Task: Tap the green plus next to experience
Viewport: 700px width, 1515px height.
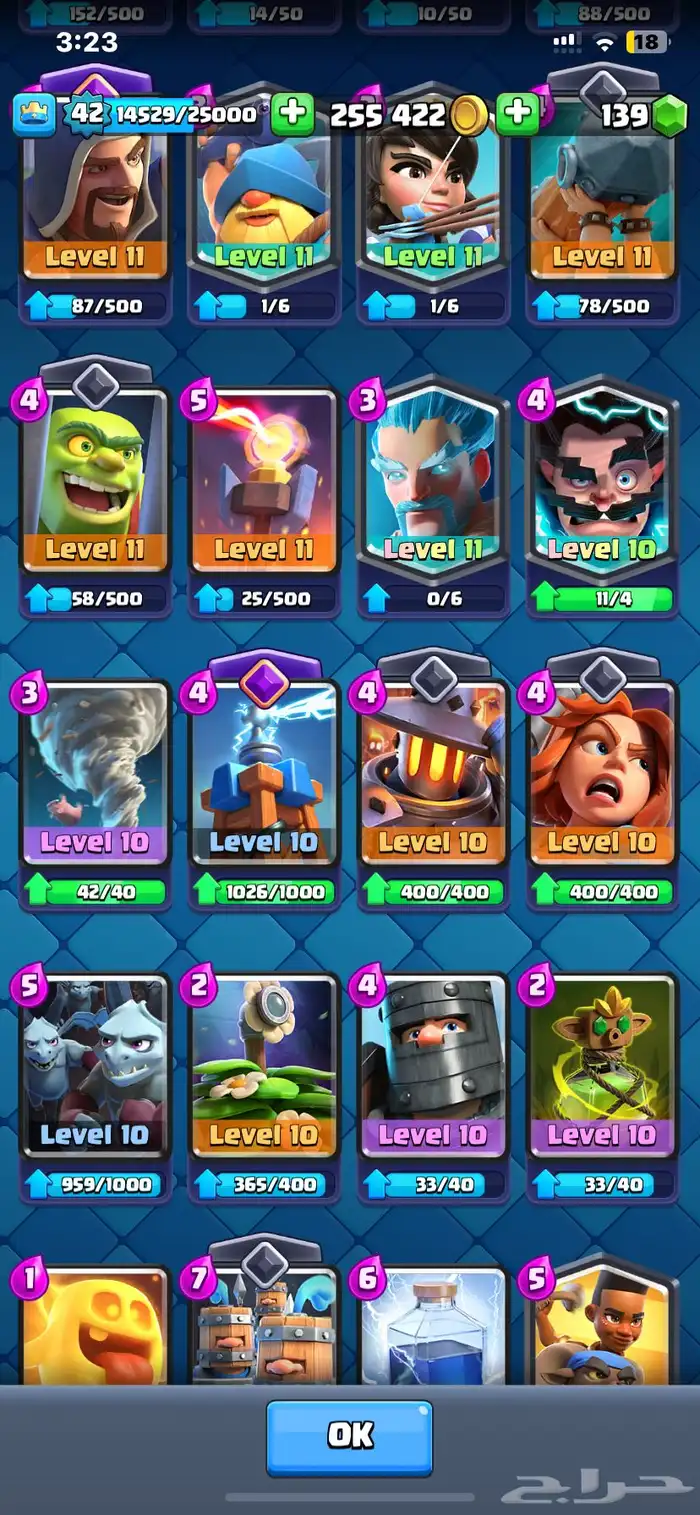Action: click(292, 114)
